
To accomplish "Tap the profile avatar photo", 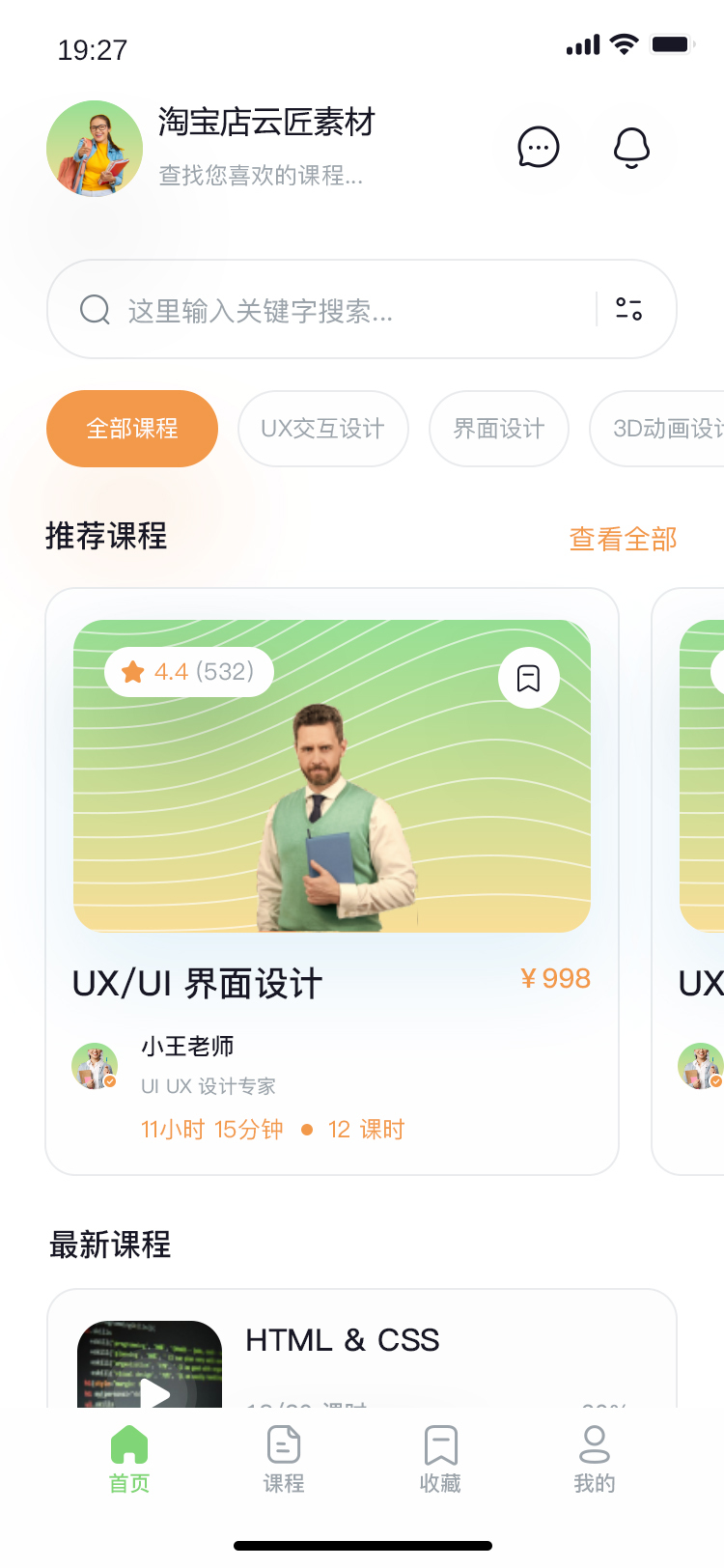I will (x=95, y=149).
